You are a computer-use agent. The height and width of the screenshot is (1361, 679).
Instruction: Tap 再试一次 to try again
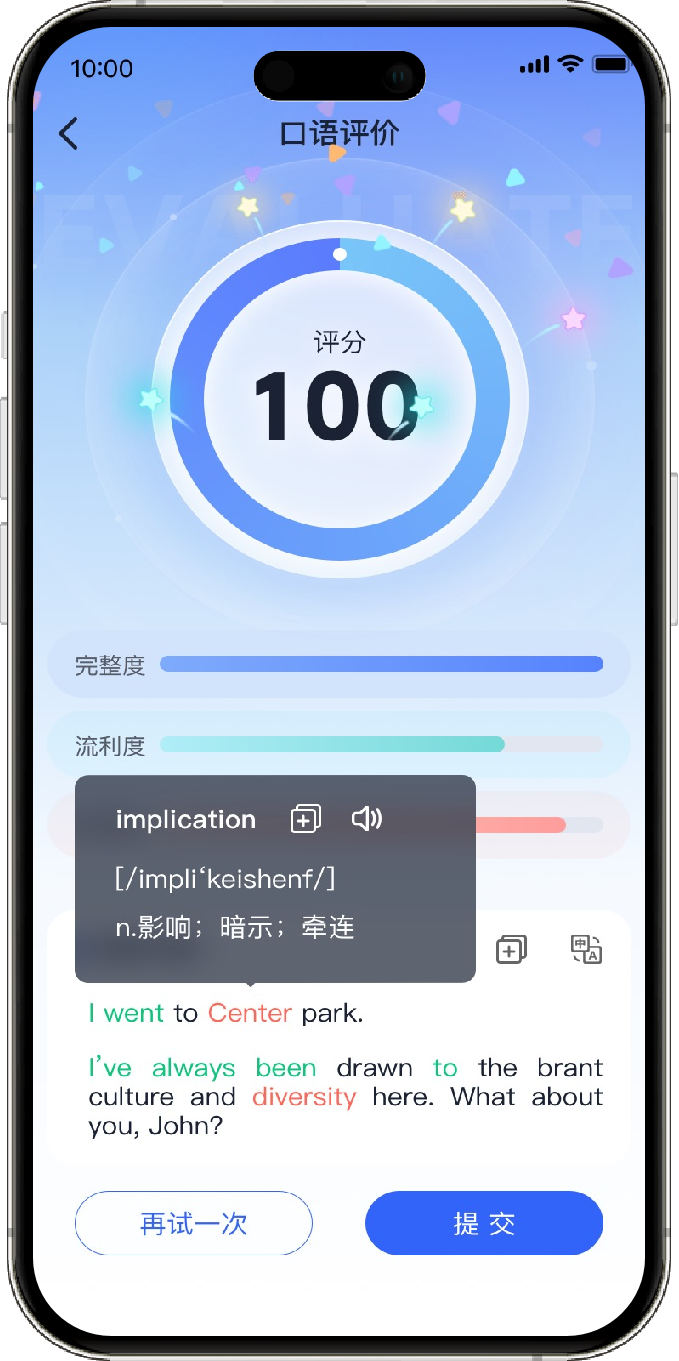point(194,1223)
